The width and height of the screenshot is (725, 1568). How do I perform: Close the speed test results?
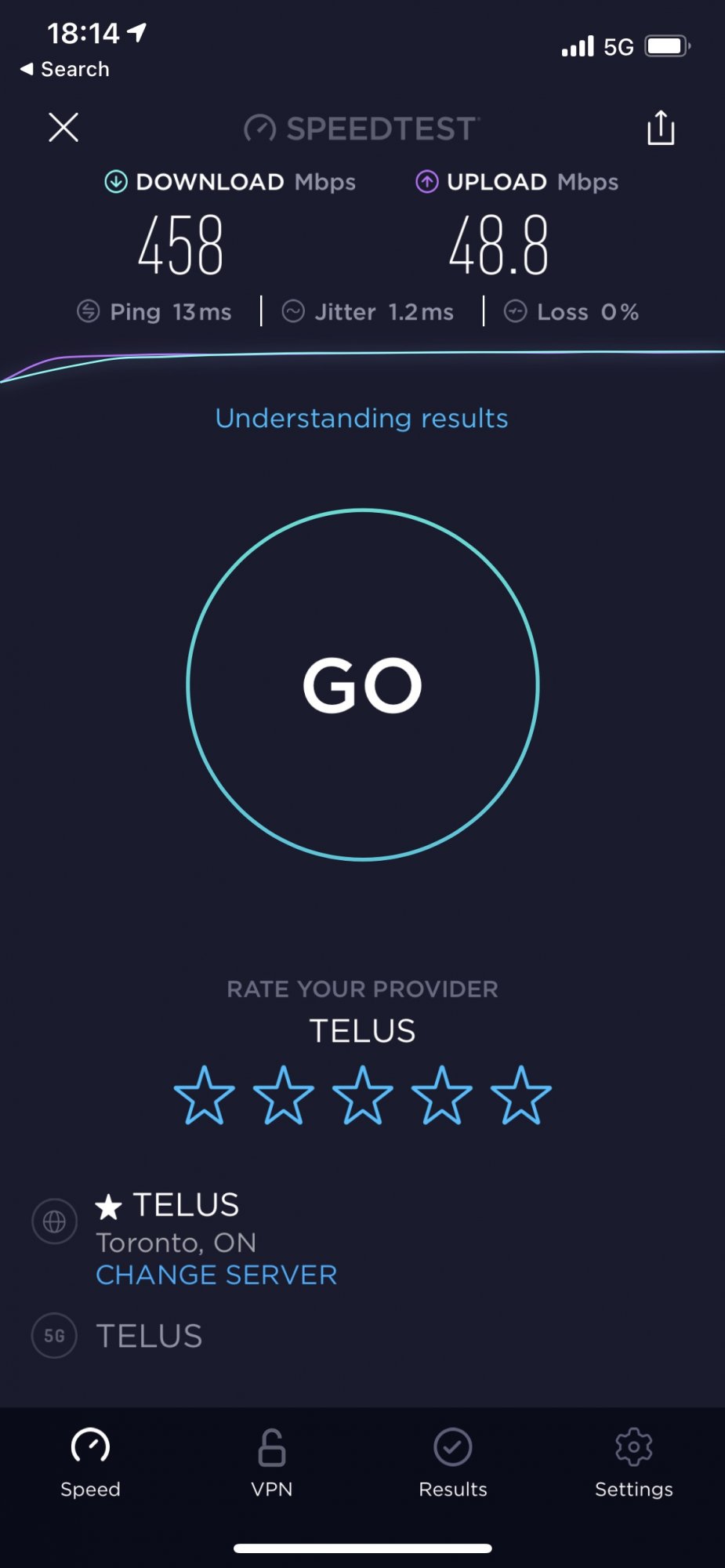click(x=63, y=127)
